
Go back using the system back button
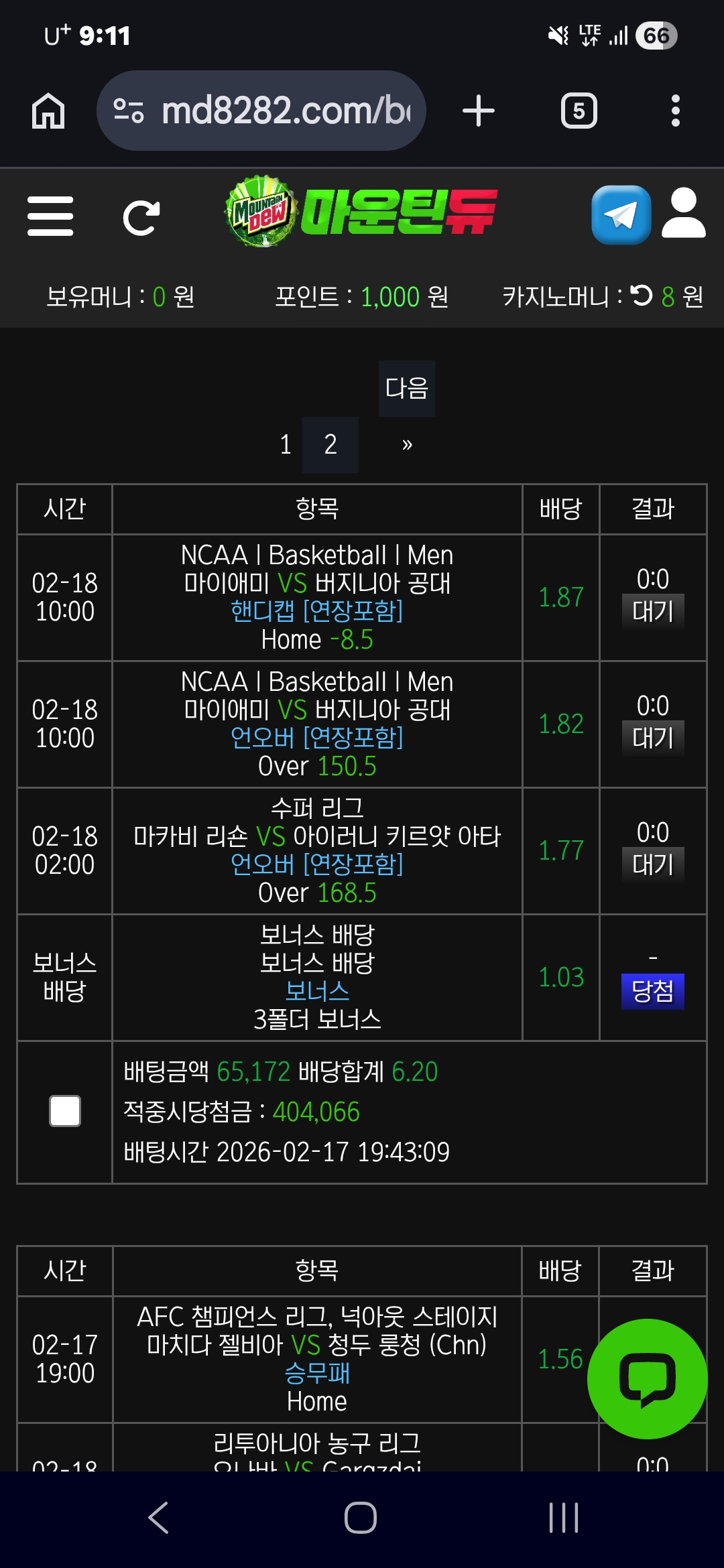click(158, 1518)
